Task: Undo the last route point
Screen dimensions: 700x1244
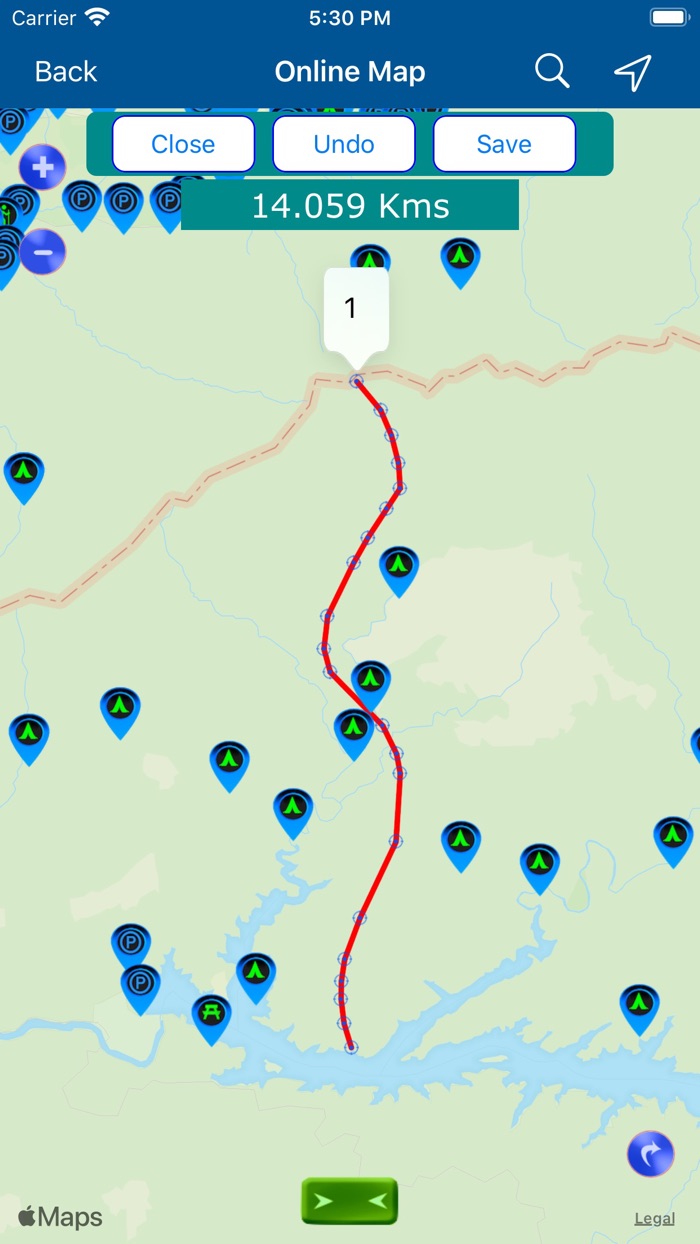Action: (x=344, y=144)
